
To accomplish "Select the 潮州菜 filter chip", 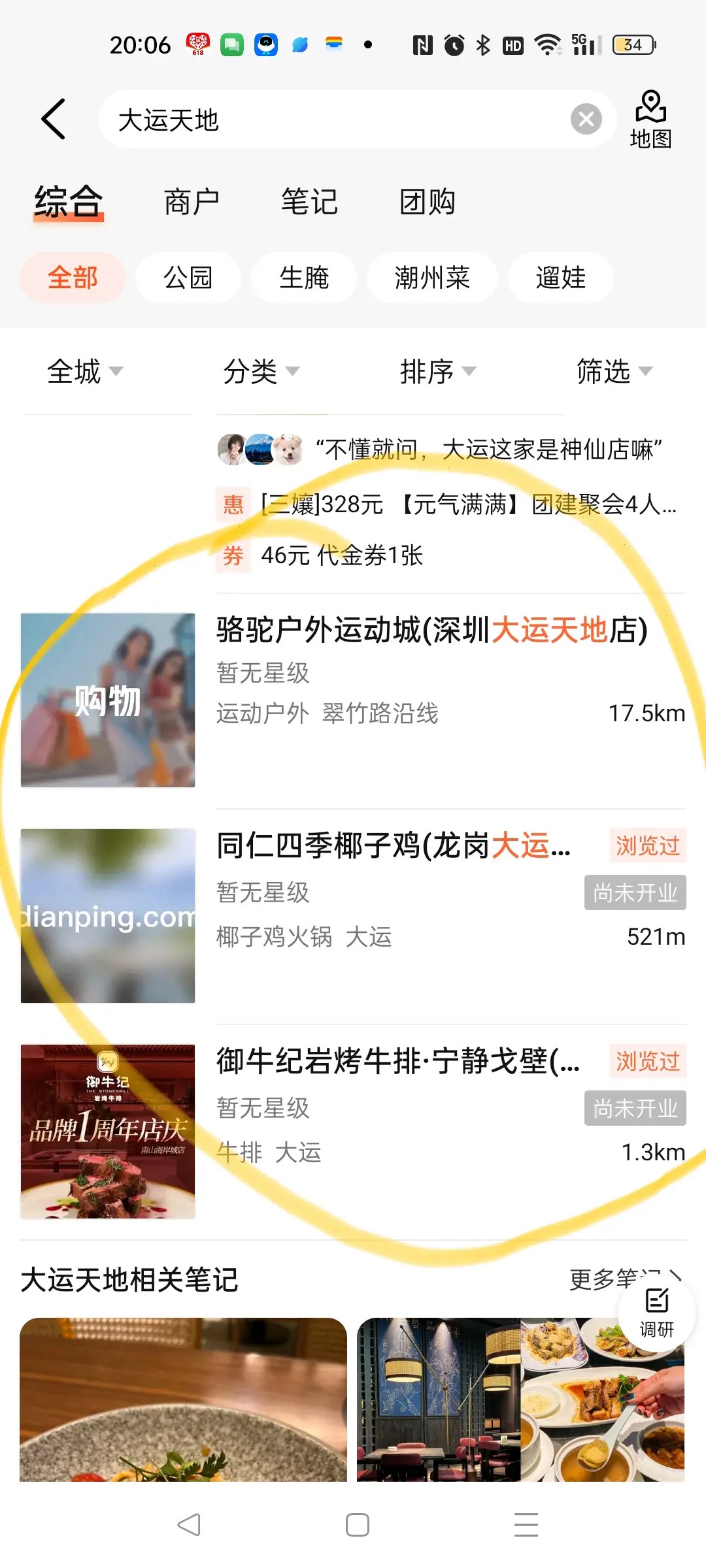I will point(432,278).
